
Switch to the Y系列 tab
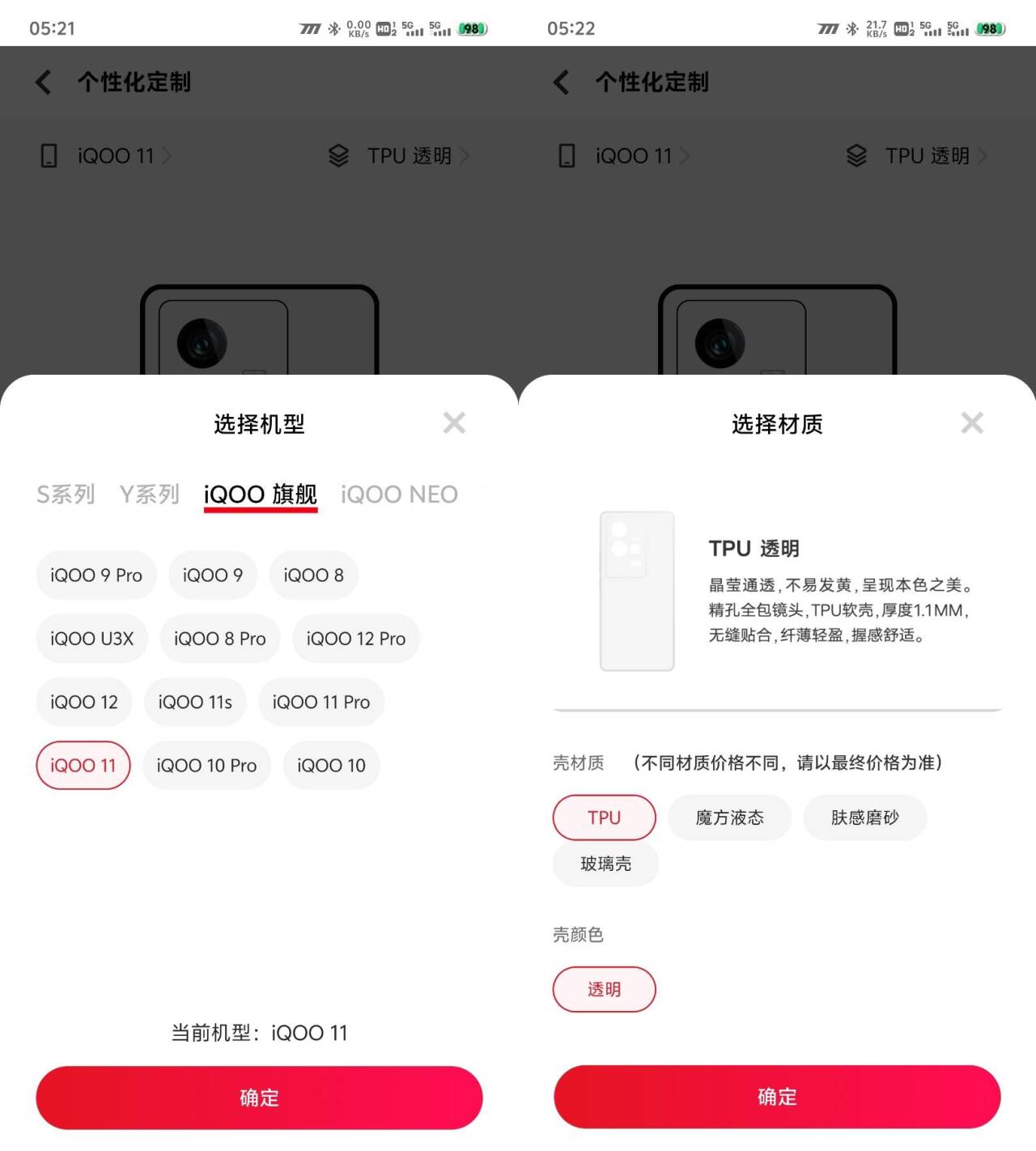tap(149, 494)
